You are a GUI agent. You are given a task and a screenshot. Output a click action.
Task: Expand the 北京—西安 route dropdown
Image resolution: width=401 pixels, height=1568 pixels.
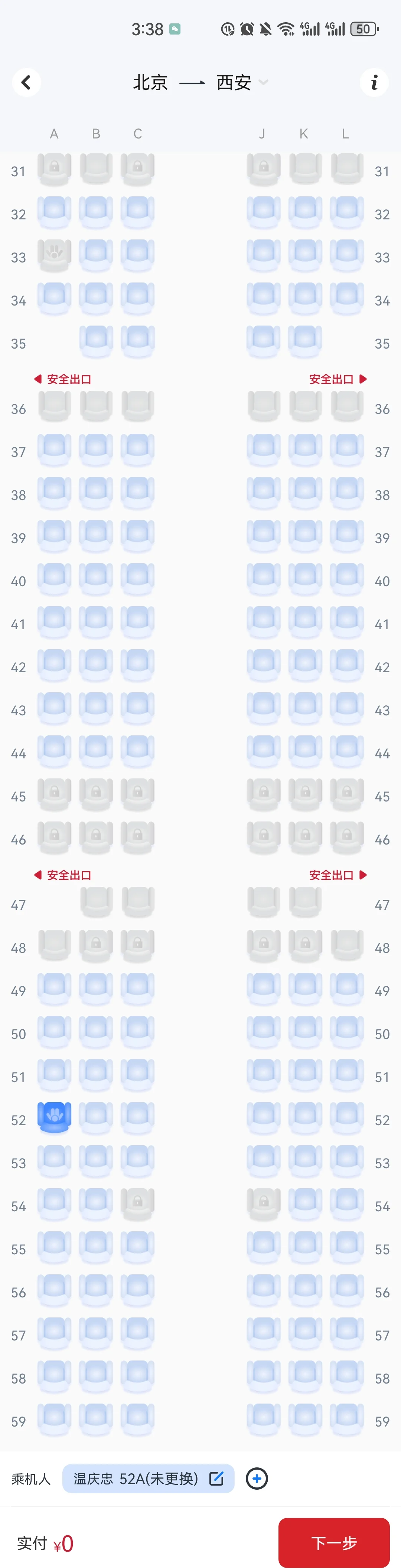click(263, 82)
